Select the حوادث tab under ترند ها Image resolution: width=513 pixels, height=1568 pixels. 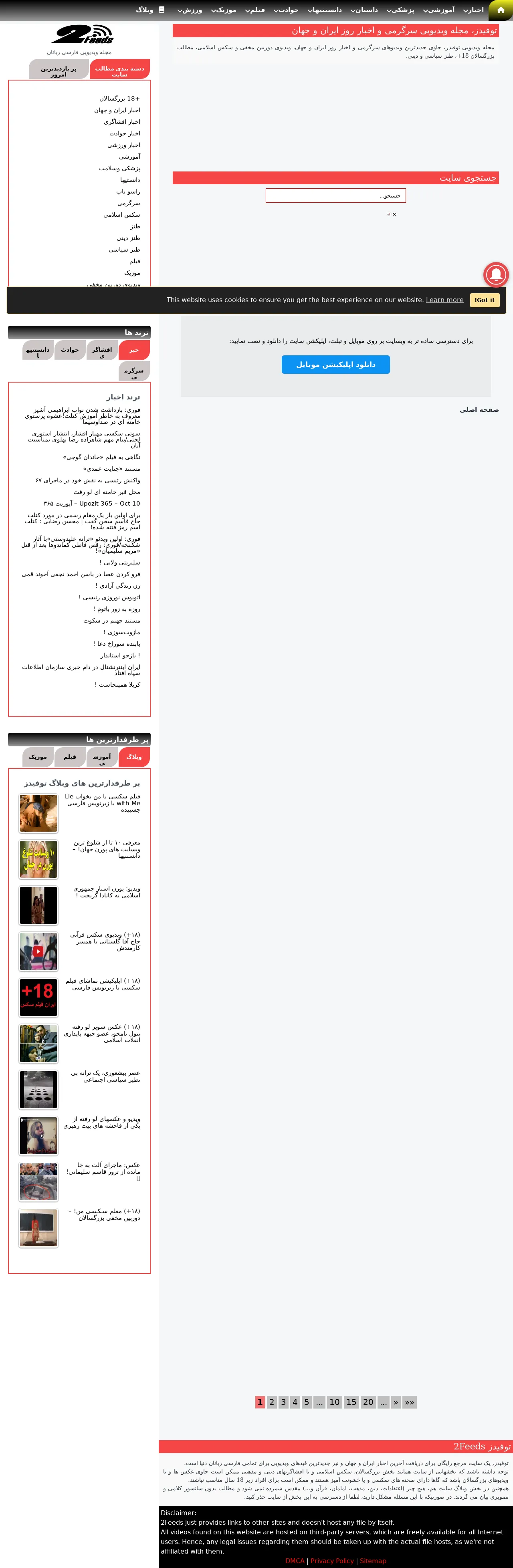(69, 350)
